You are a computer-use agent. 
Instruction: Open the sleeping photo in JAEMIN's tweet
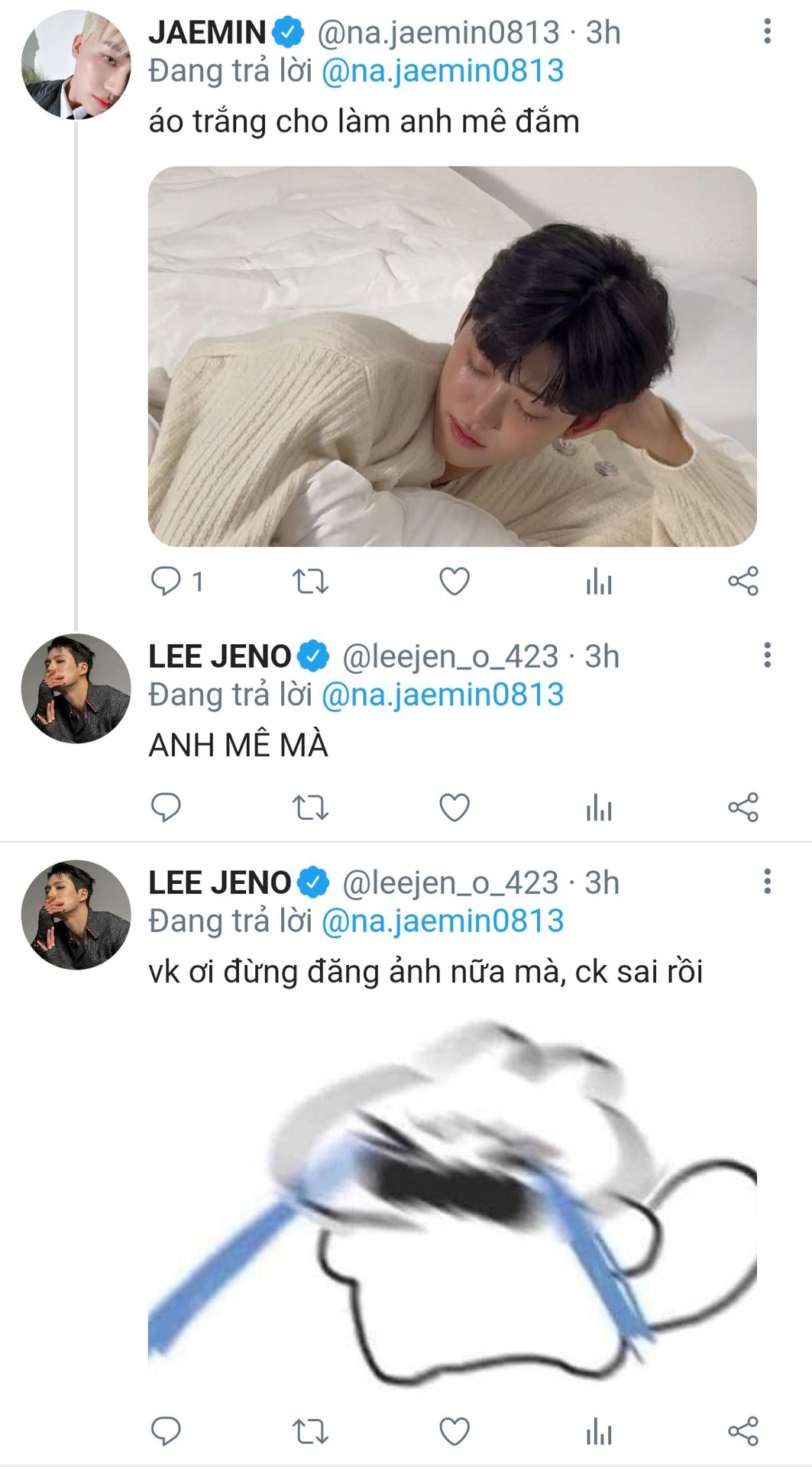tap(452, 356)
